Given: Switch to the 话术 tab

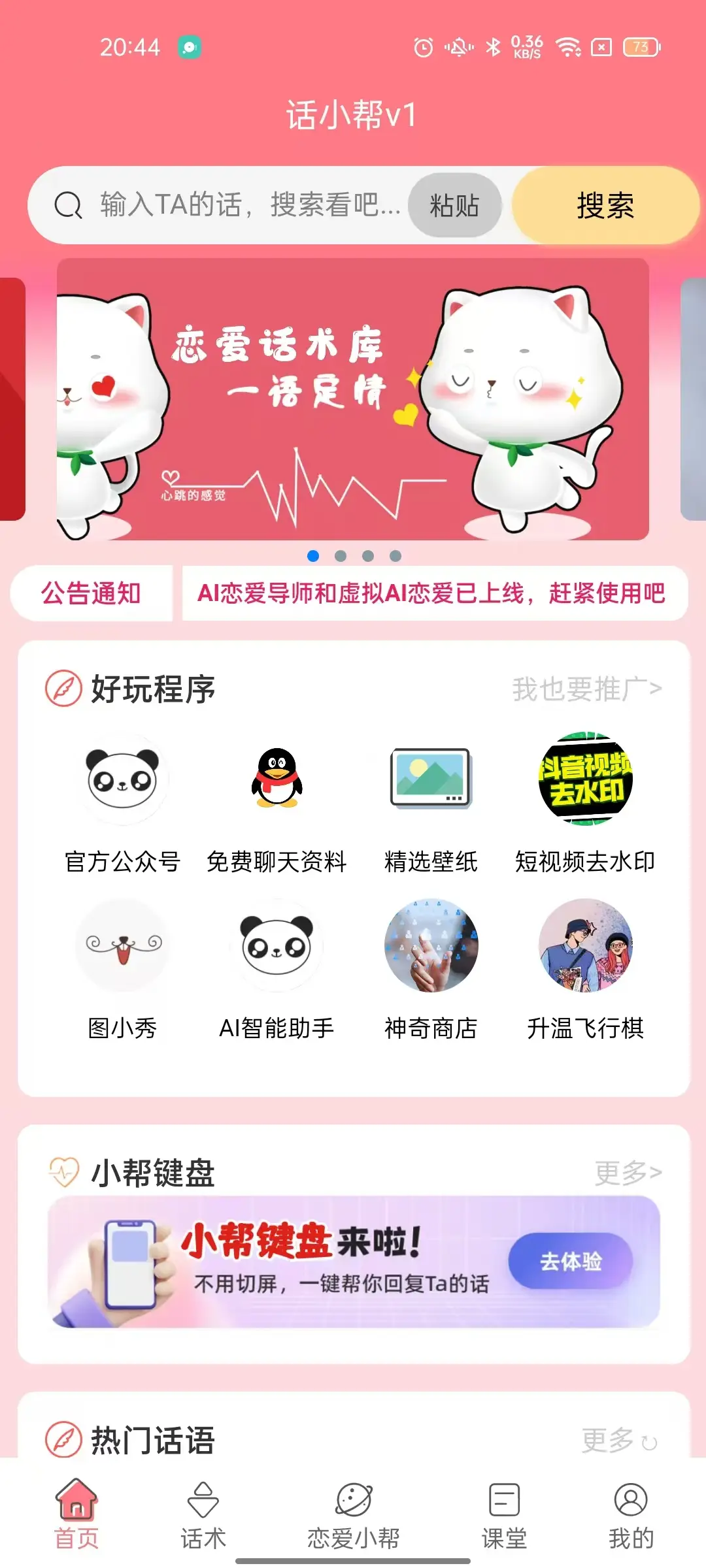Looking at the screenshot, I should point(203,1514).
